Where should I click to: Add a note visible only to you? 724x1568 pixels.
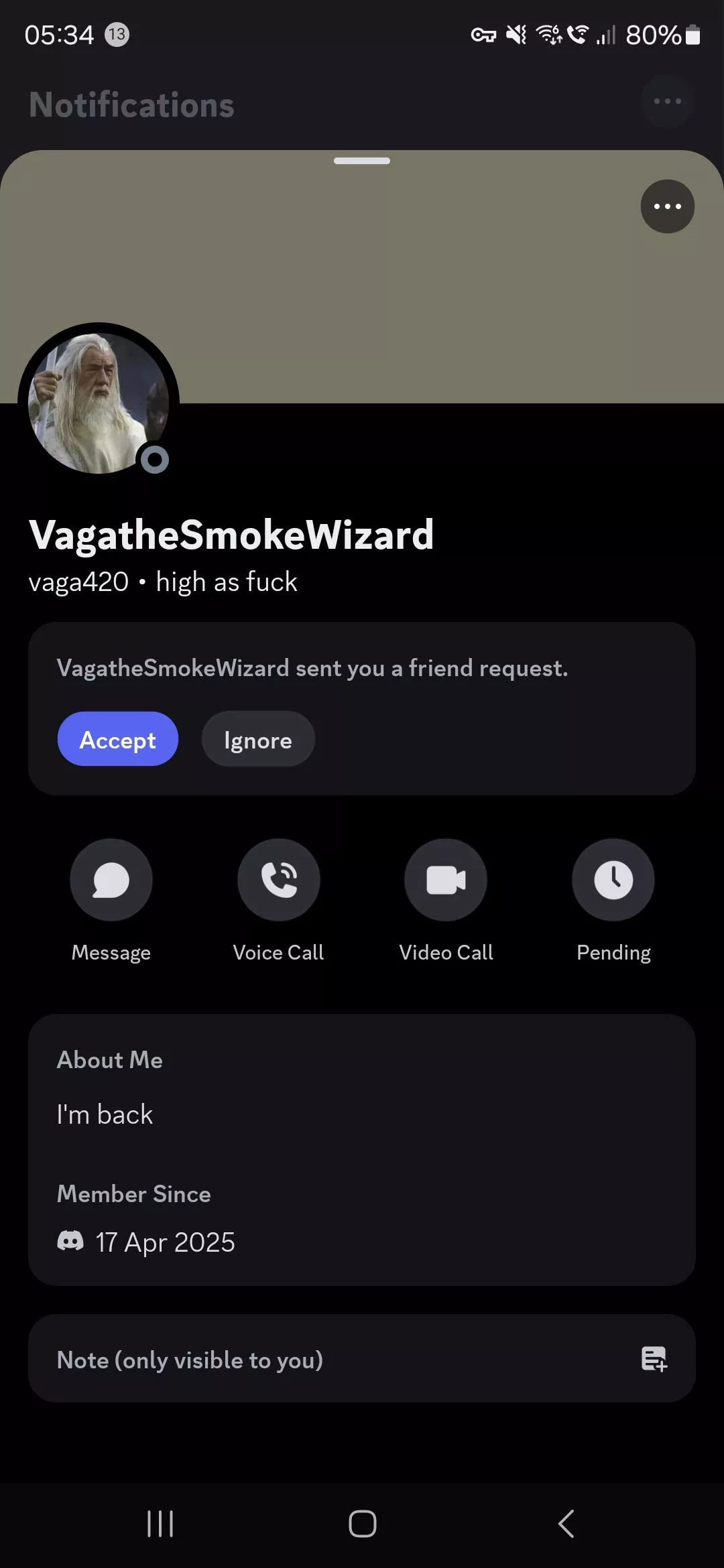point(362,1360)
